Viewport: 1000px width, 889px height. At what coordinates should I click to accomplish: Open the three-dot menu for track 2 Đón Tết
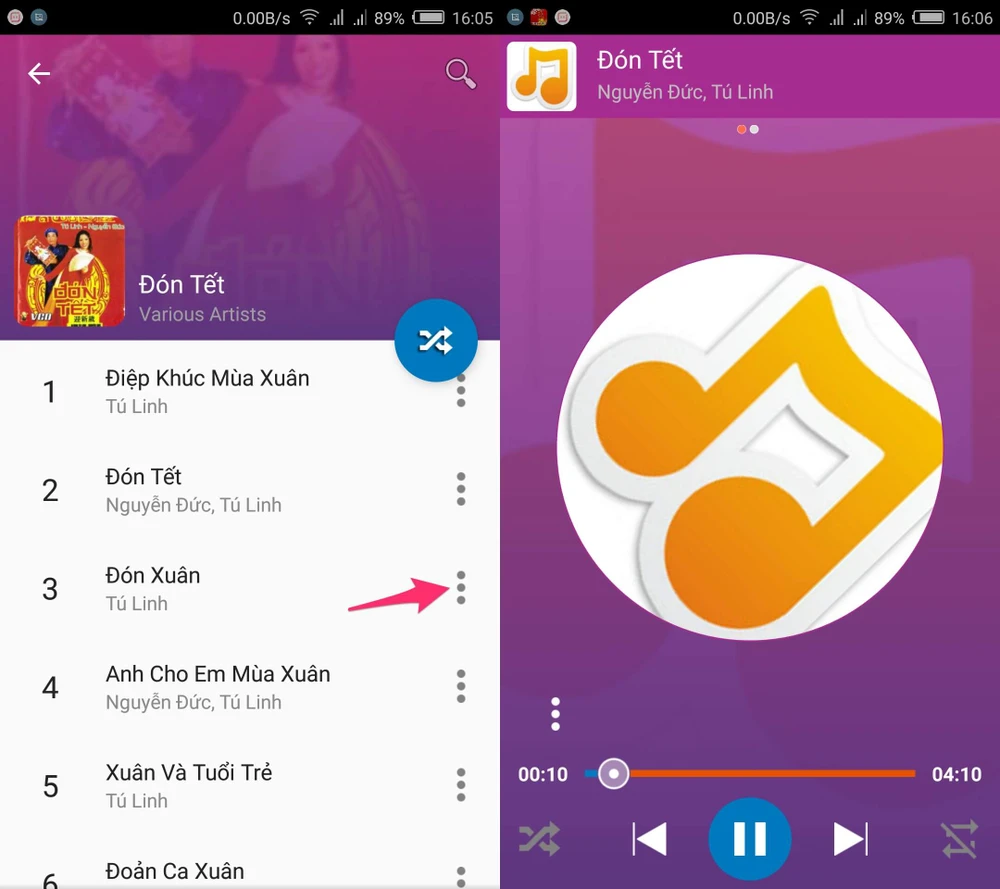click(461, 489)
